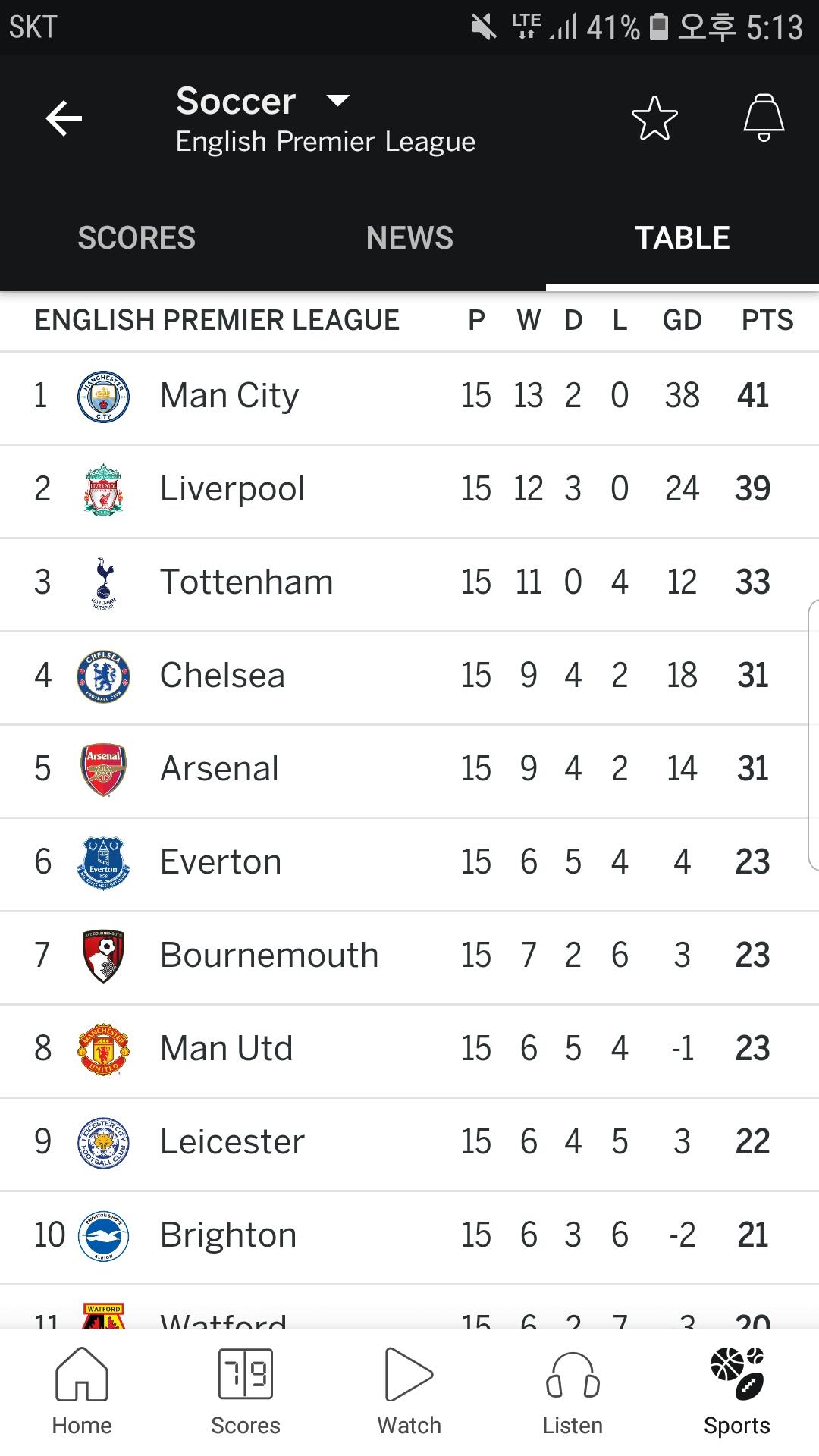
Task: Favorite the English Premier League via star icon
Action: click(654, 119)
